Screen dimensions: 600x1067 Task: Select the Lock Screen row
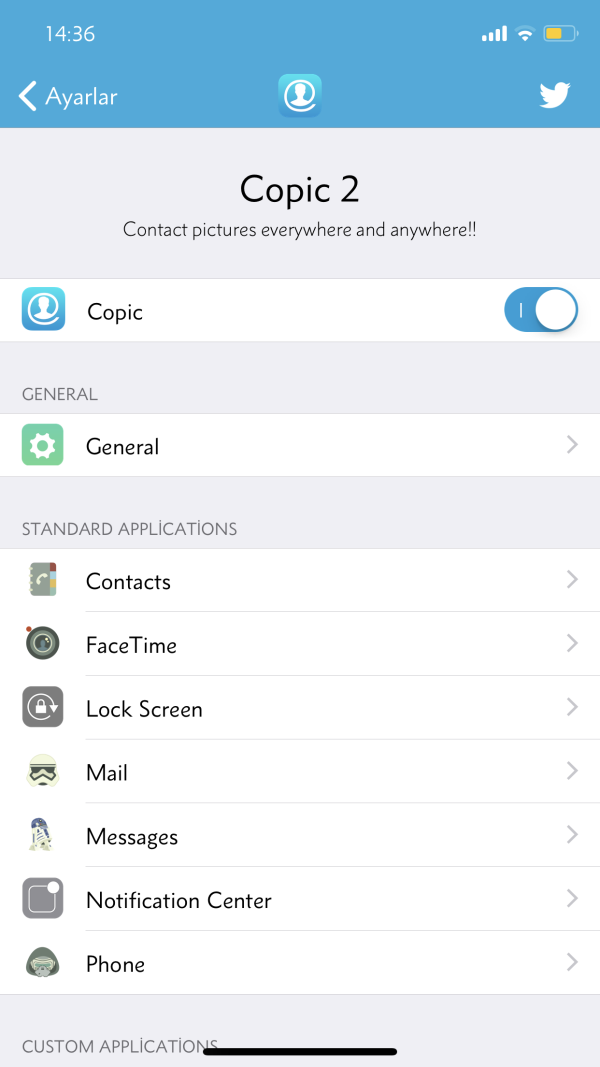pos(300,709)
